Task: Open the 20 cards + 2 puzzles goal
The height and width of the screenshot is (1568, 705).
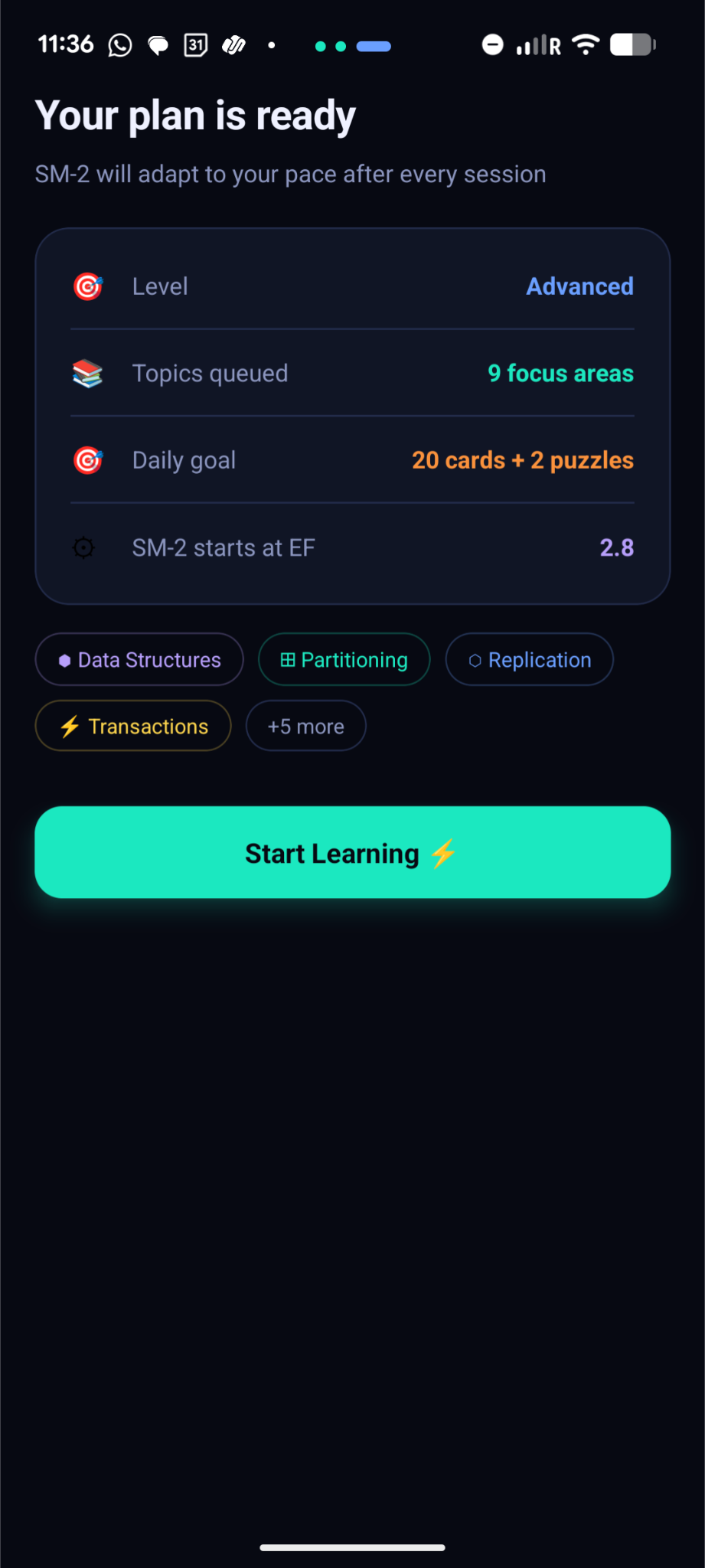Action: pos(522,460)
